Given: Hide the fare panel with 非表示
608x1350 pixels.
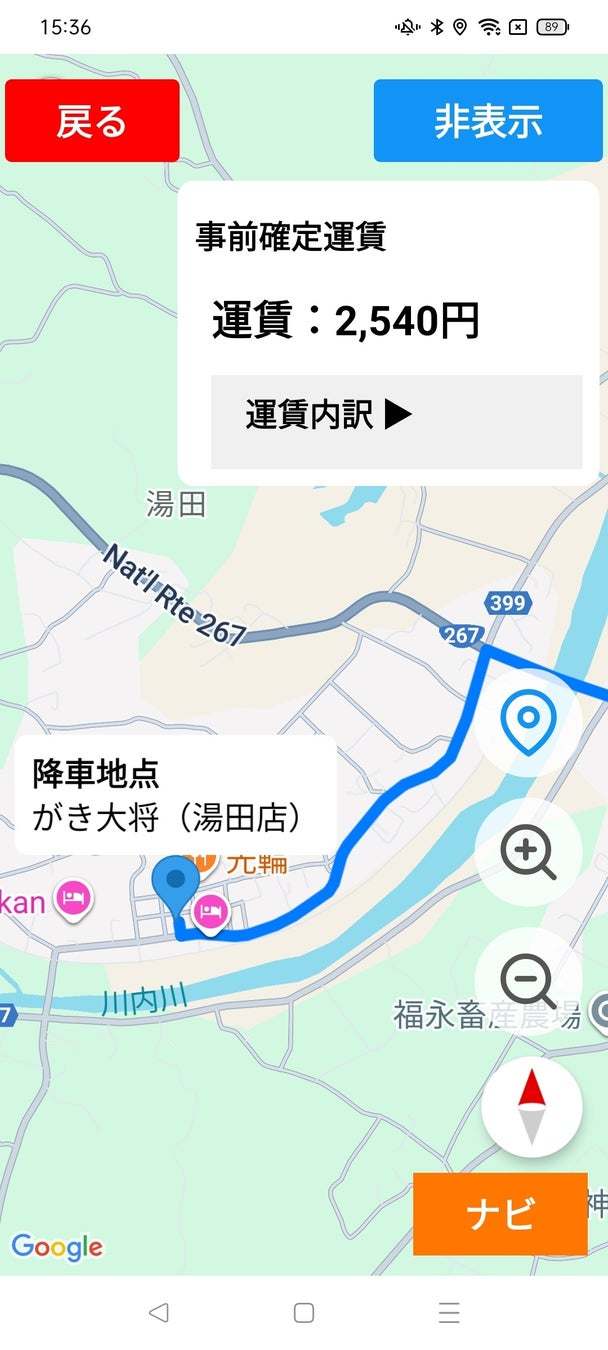Looking at the screenshot, I should (488, 120).
